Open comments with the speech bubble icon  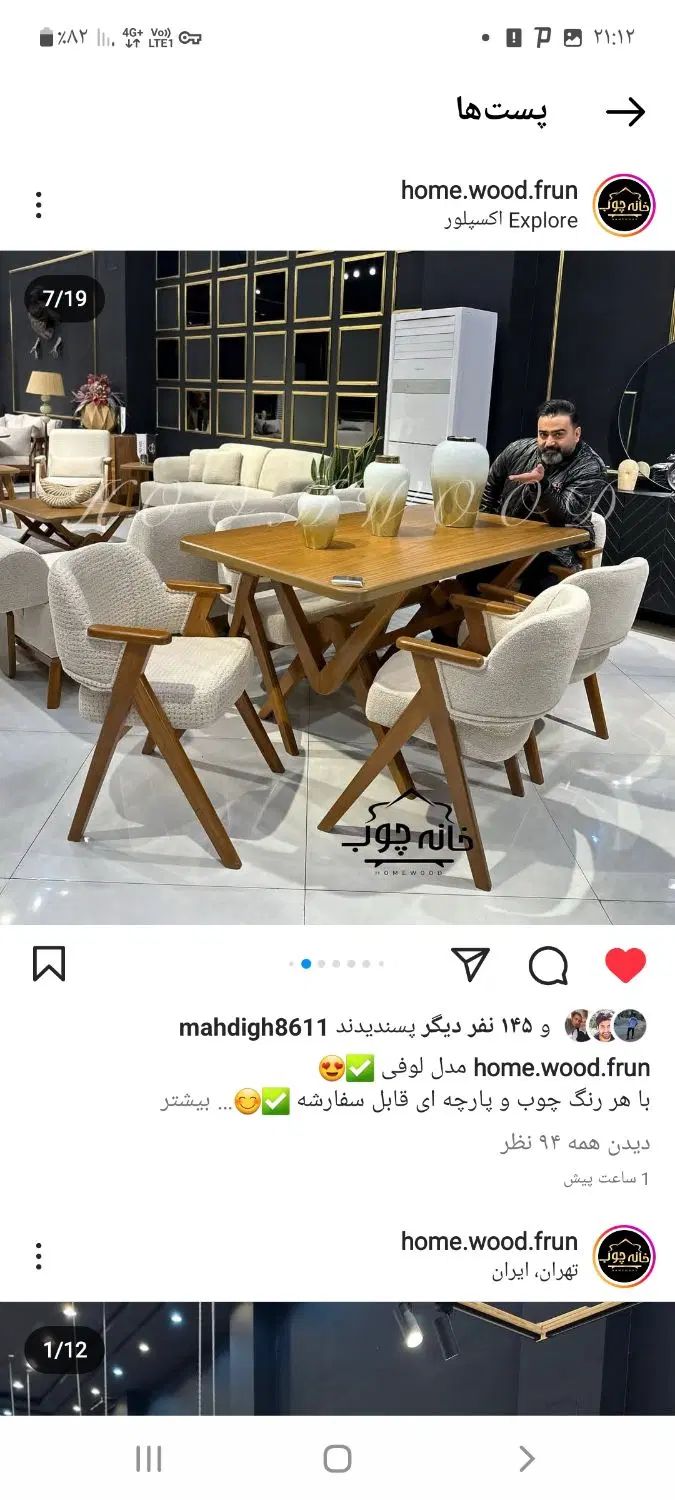pyautogui.click(x=548, y=965)
